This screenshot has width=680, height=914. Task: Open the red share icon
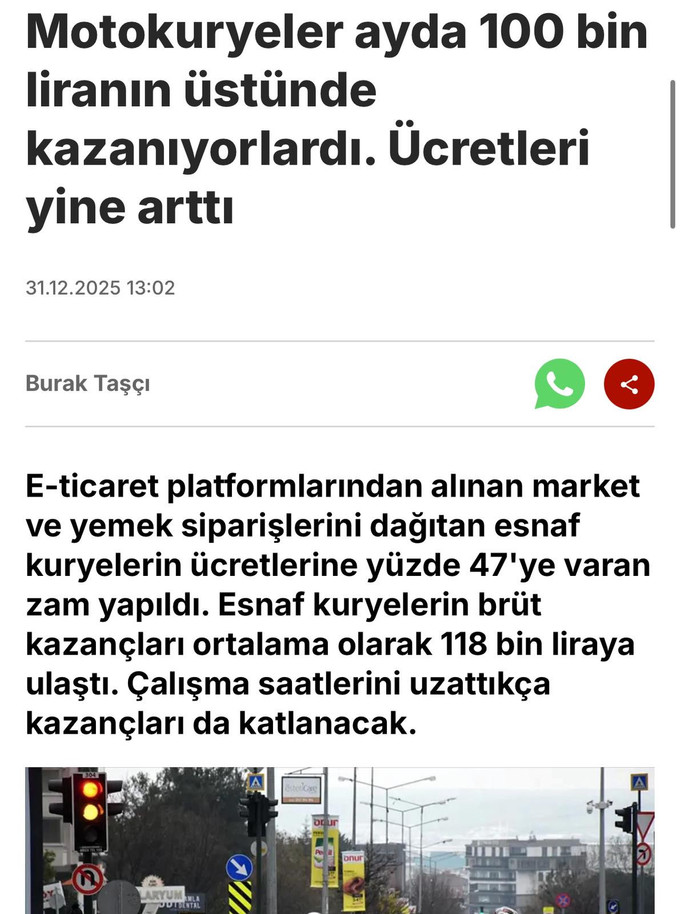click(x=629, y=384)
